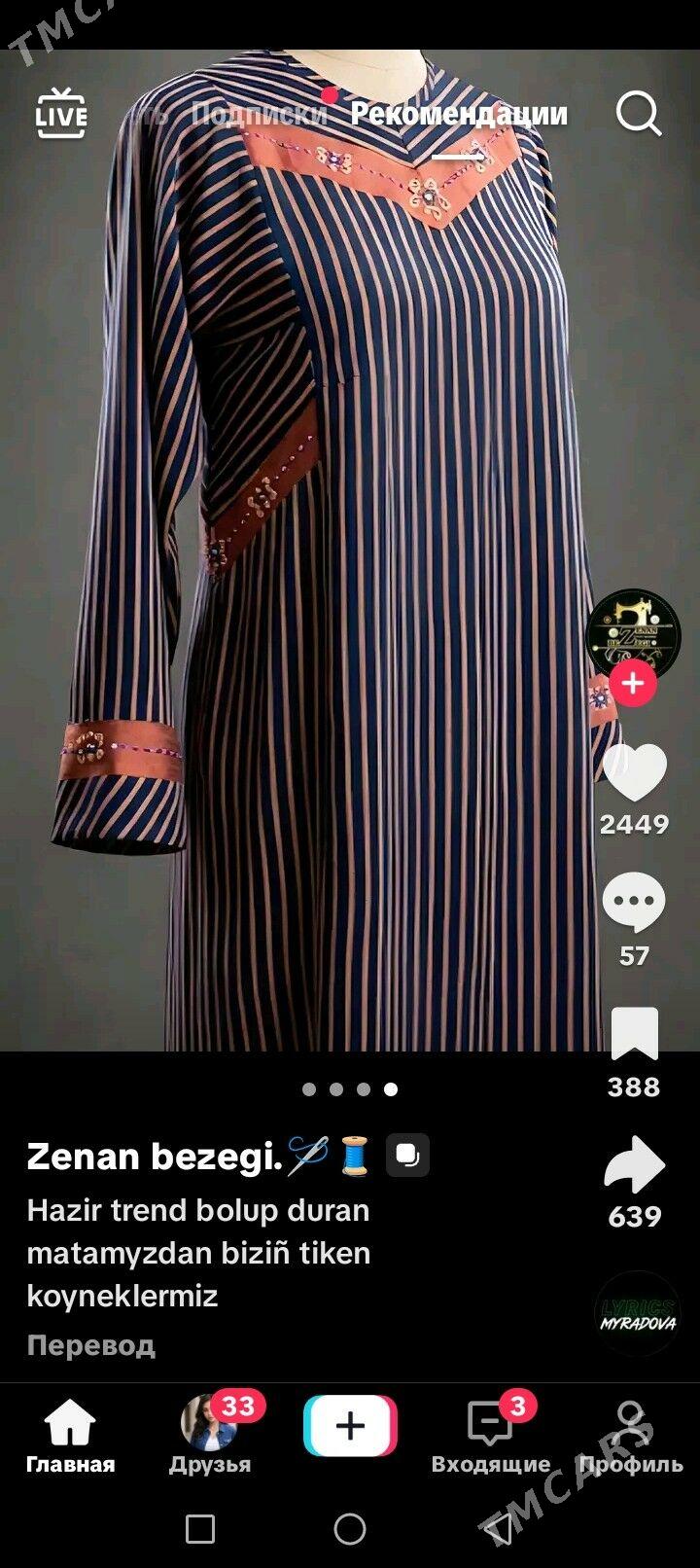Tap the system home button
The width and height of the screenshot is (700, 1568).
click(350, 1529)
